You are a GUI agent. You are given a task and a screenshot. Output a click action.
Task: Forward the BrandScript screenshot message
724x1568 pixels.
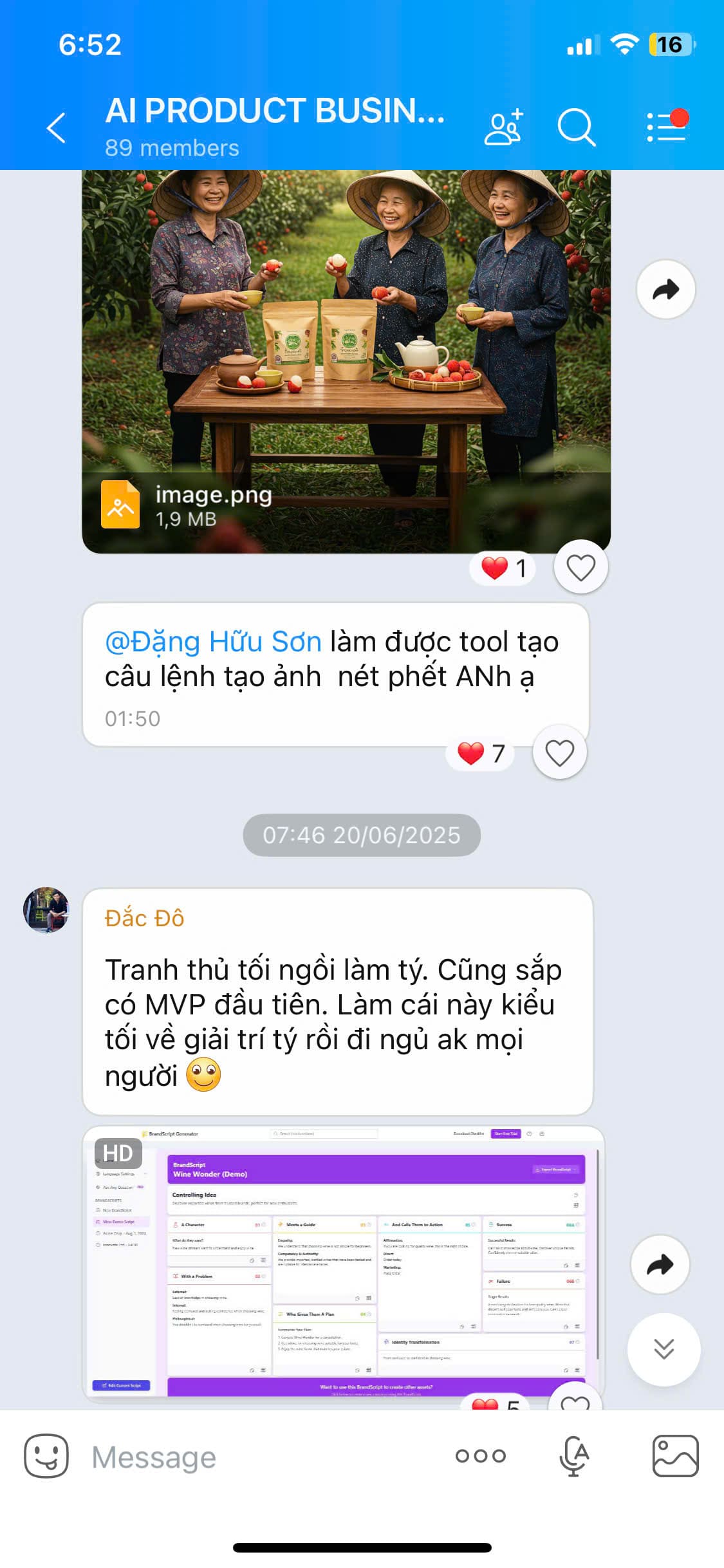pos(660,1265)
